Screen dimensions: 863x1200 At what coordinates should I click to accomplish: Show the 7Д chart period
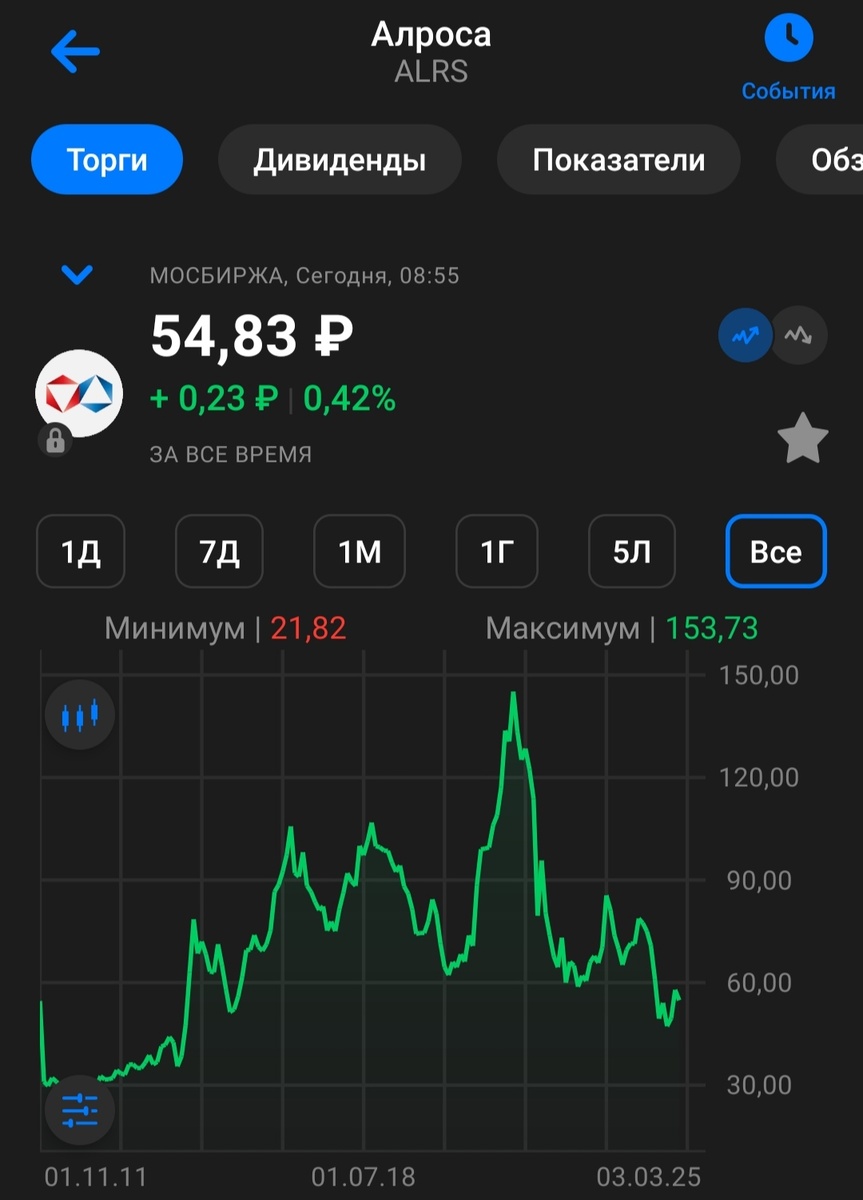point(219,551)
